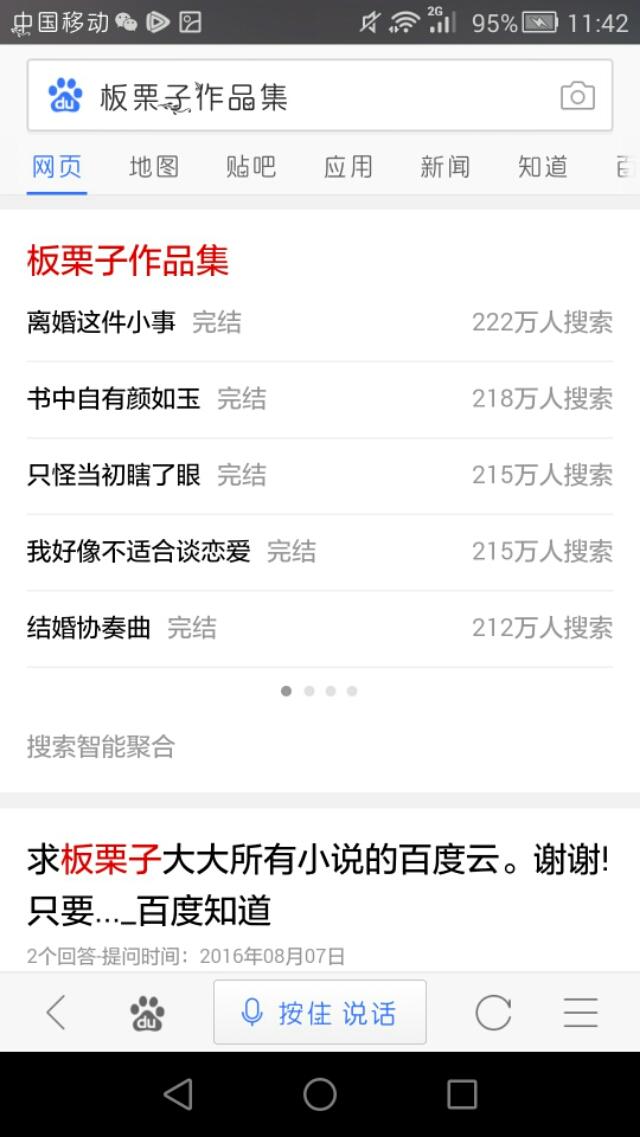
Task: Open the 百度知道 result about 板栗子 novels
Action: (x=318, y=885)
